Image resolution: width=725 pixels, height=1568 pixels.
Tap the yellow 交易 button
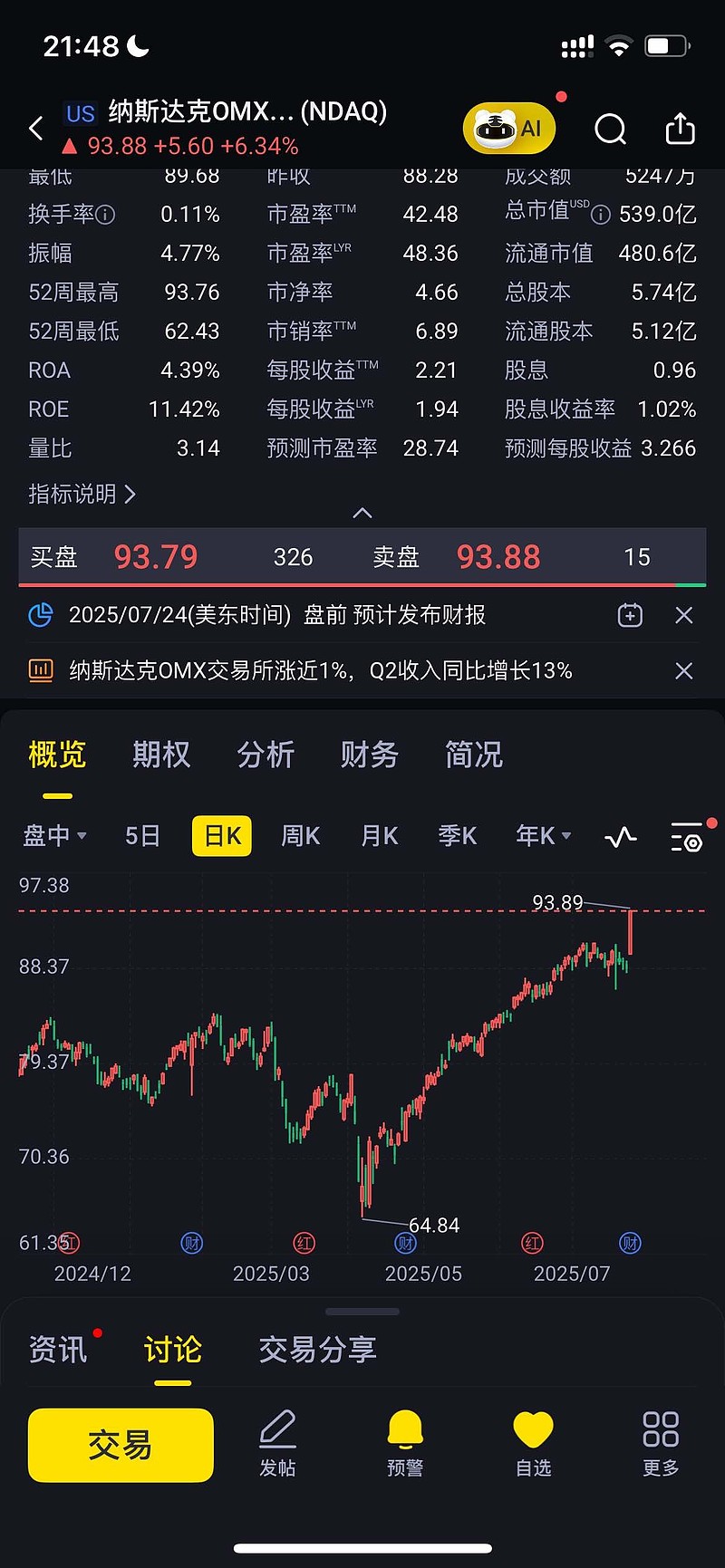click(x=121, y=1445)
